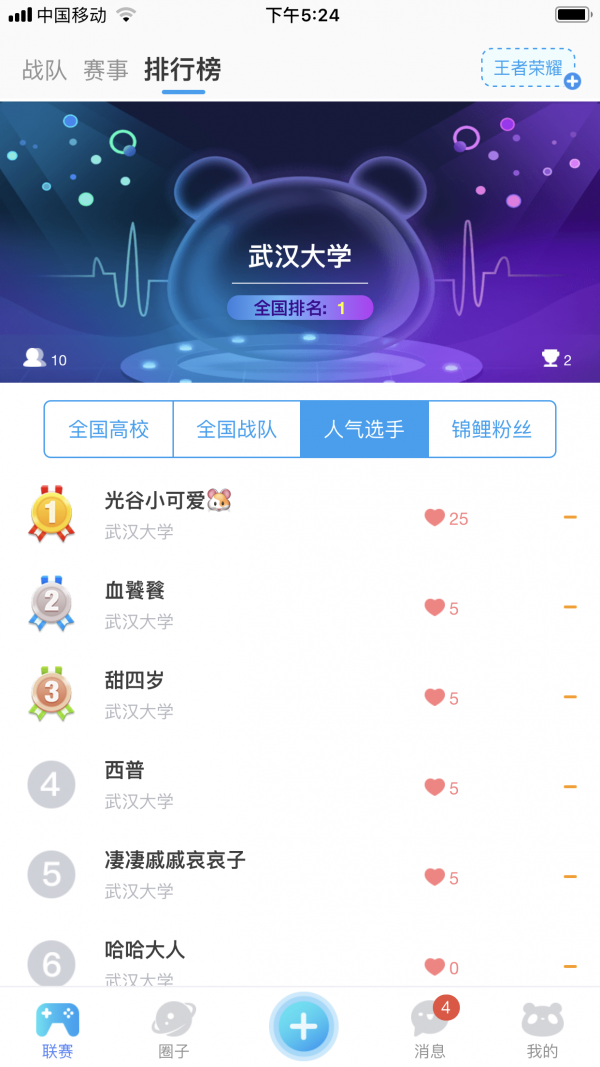Select the 全国战队 ranking segment
The width and height of the screenshot is (600, 1067).
coord(237,429)
